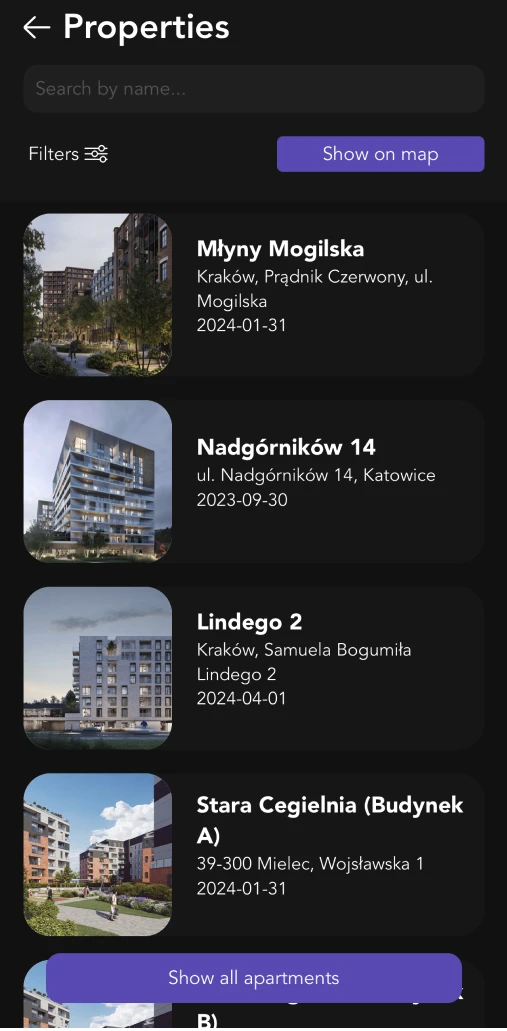
Task: Go back using the arrow icon
Action: click(36, 27)
